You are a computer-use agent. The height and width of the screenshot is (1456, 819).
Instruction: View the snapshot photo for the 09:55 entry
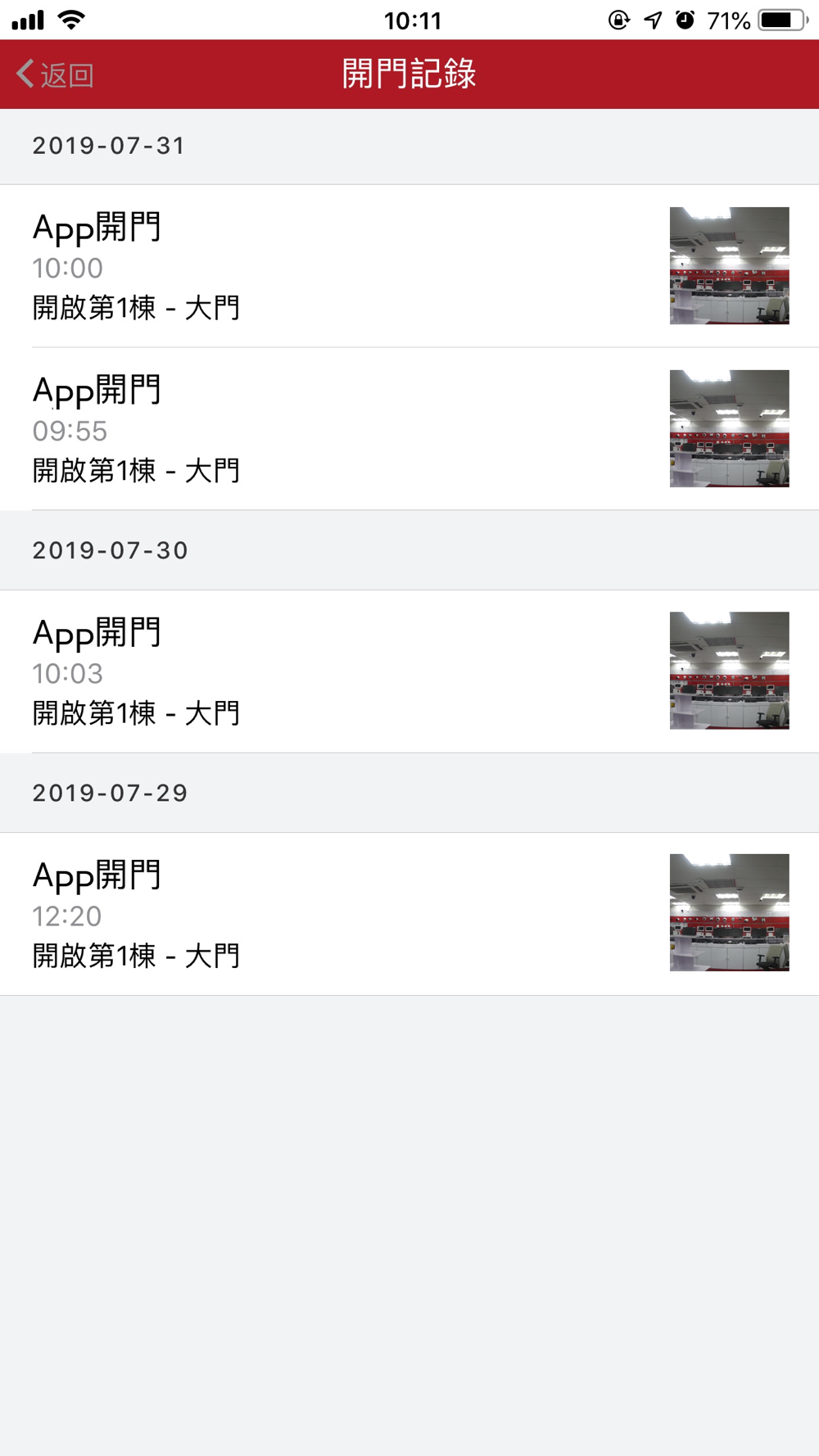729,429
